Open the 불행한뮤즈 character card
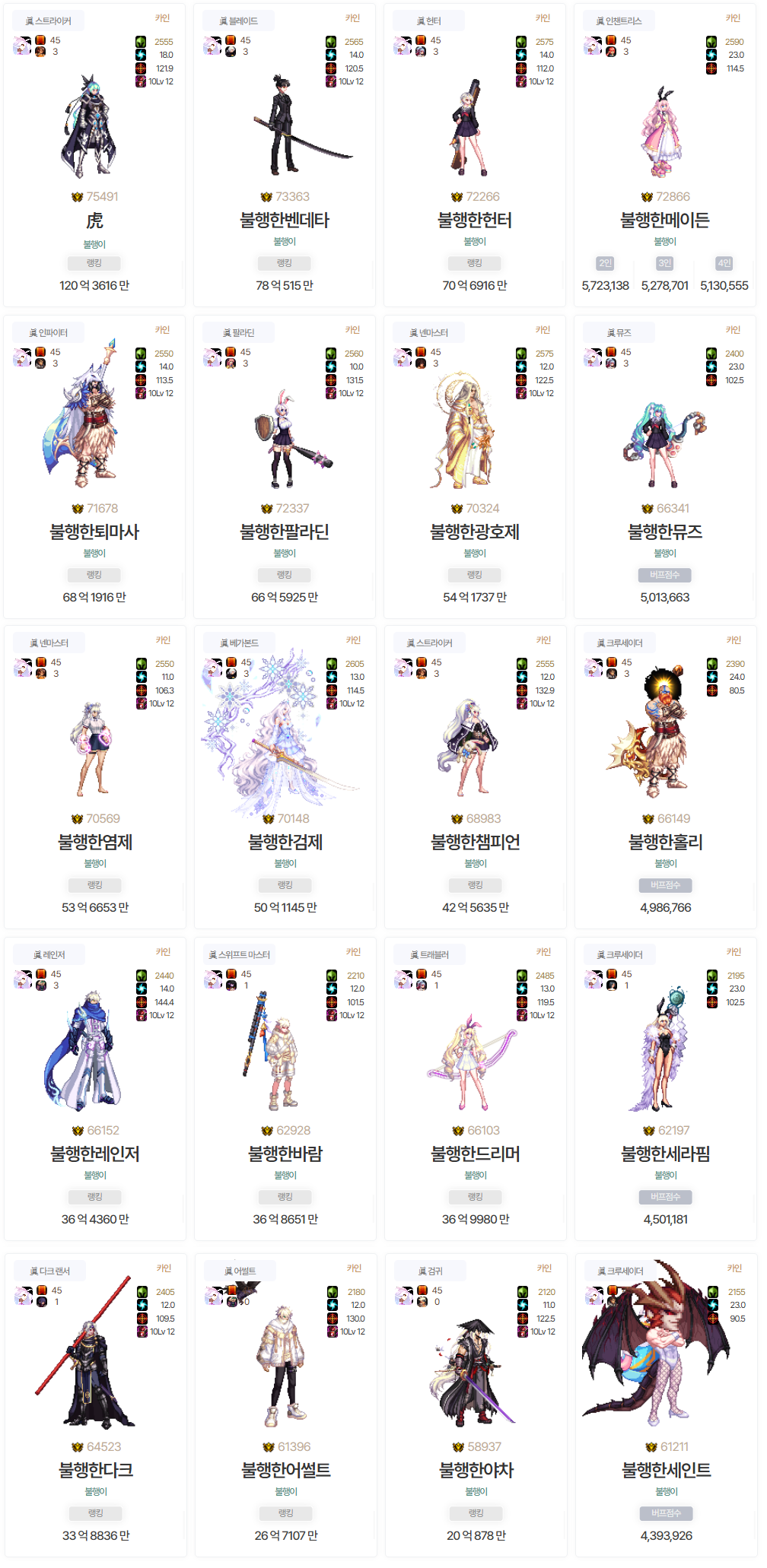 pyautogui.click(x=665, y=532)
